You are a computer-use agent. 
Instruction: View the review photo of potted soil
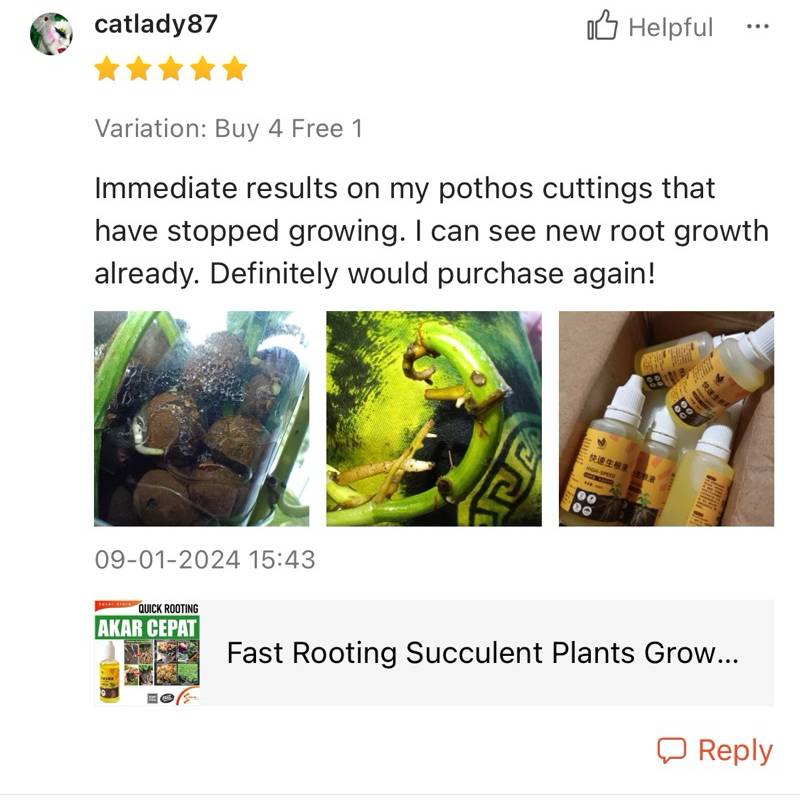tap(202, 418)
